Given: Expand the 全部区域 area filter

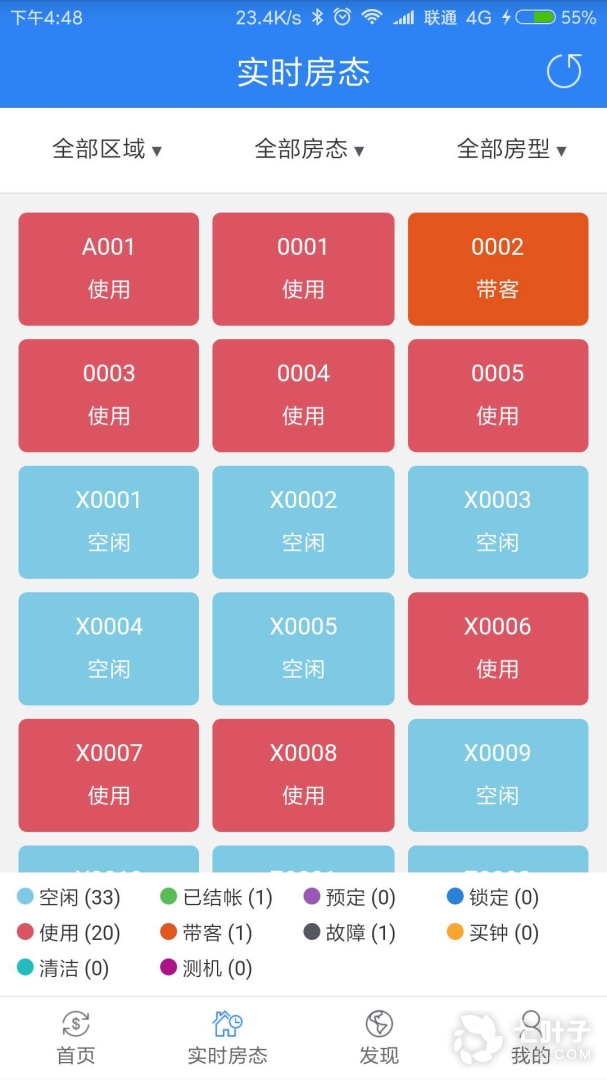Looking at the screenshot, I should (107, 150).
